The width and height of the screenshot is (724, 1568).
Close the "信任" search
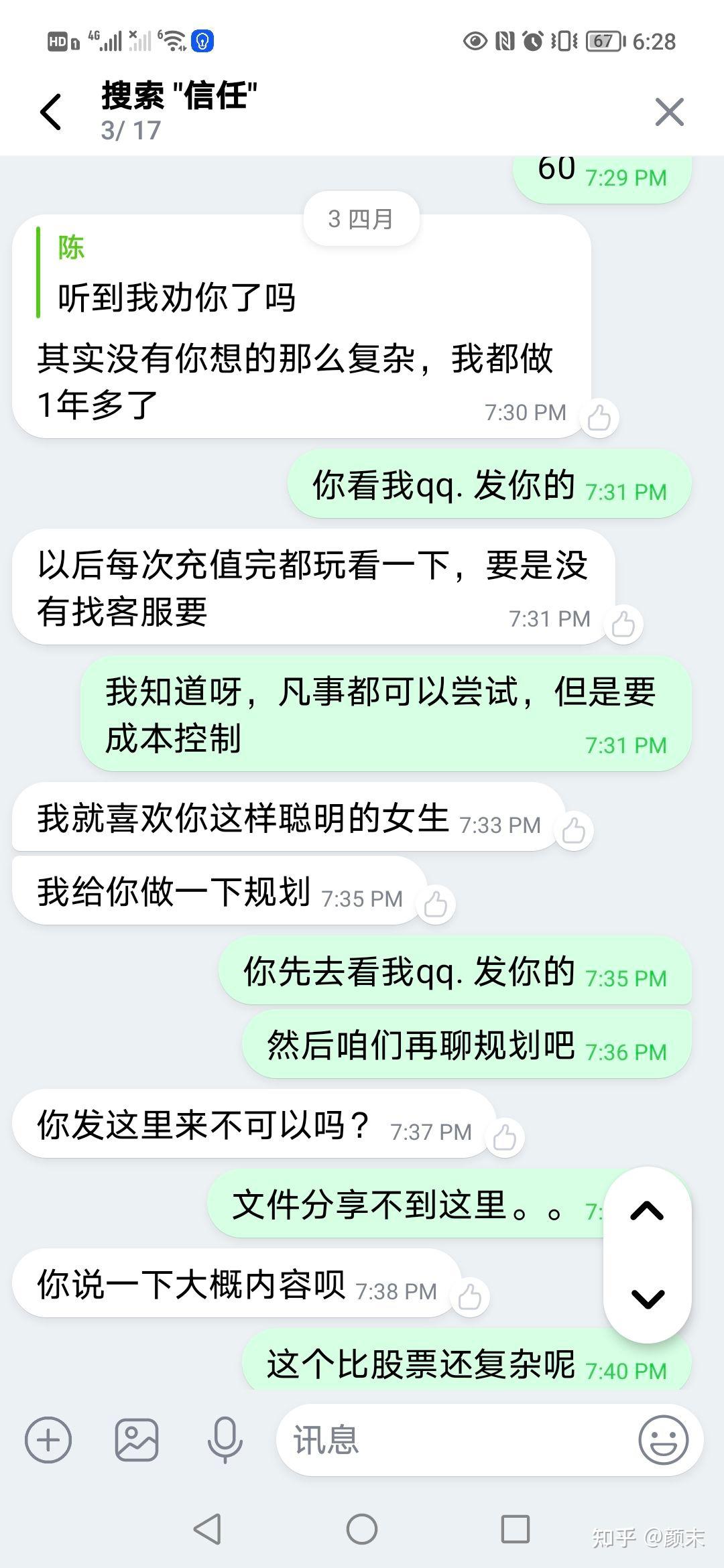point(669,112)
